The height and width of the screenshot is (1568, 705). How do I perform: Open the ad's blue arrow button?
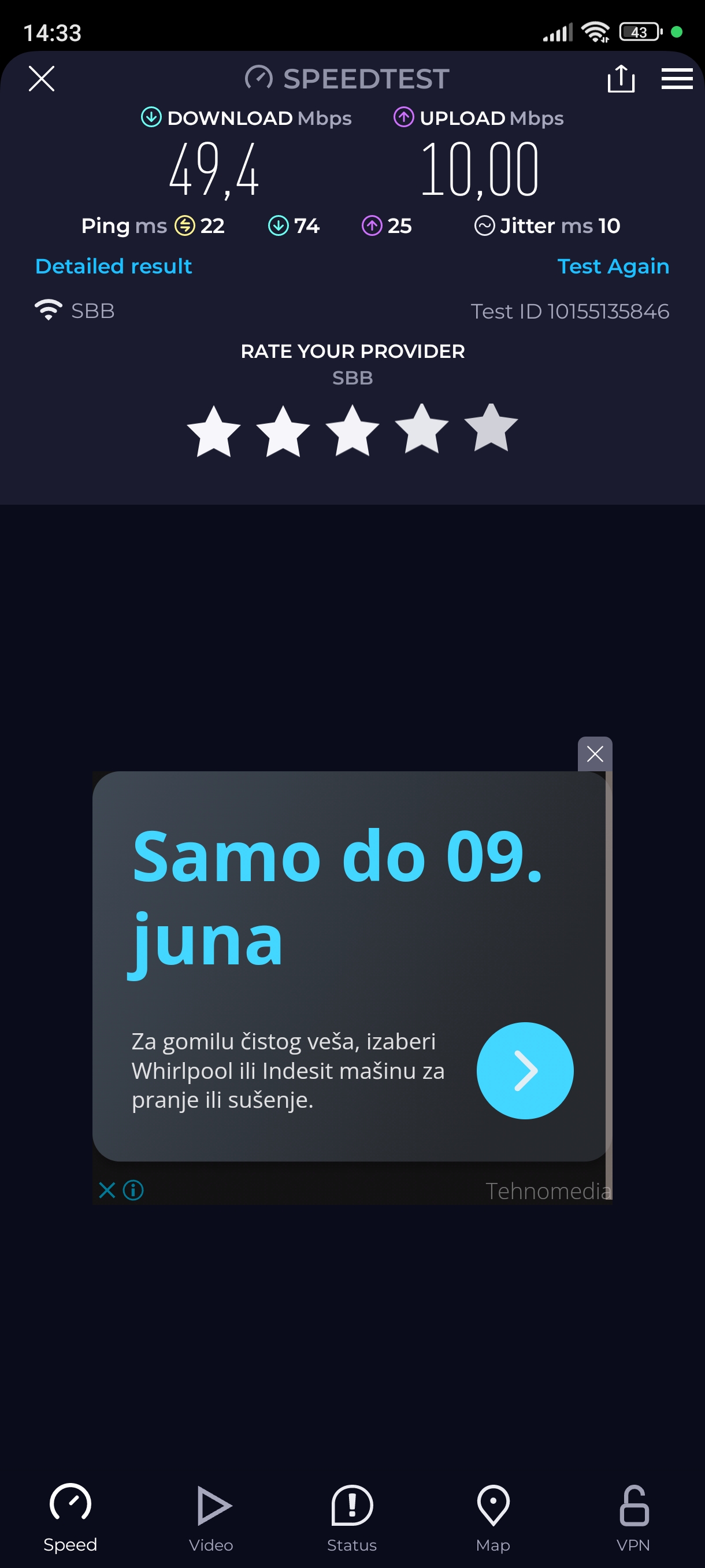(x=524, y=1070)
